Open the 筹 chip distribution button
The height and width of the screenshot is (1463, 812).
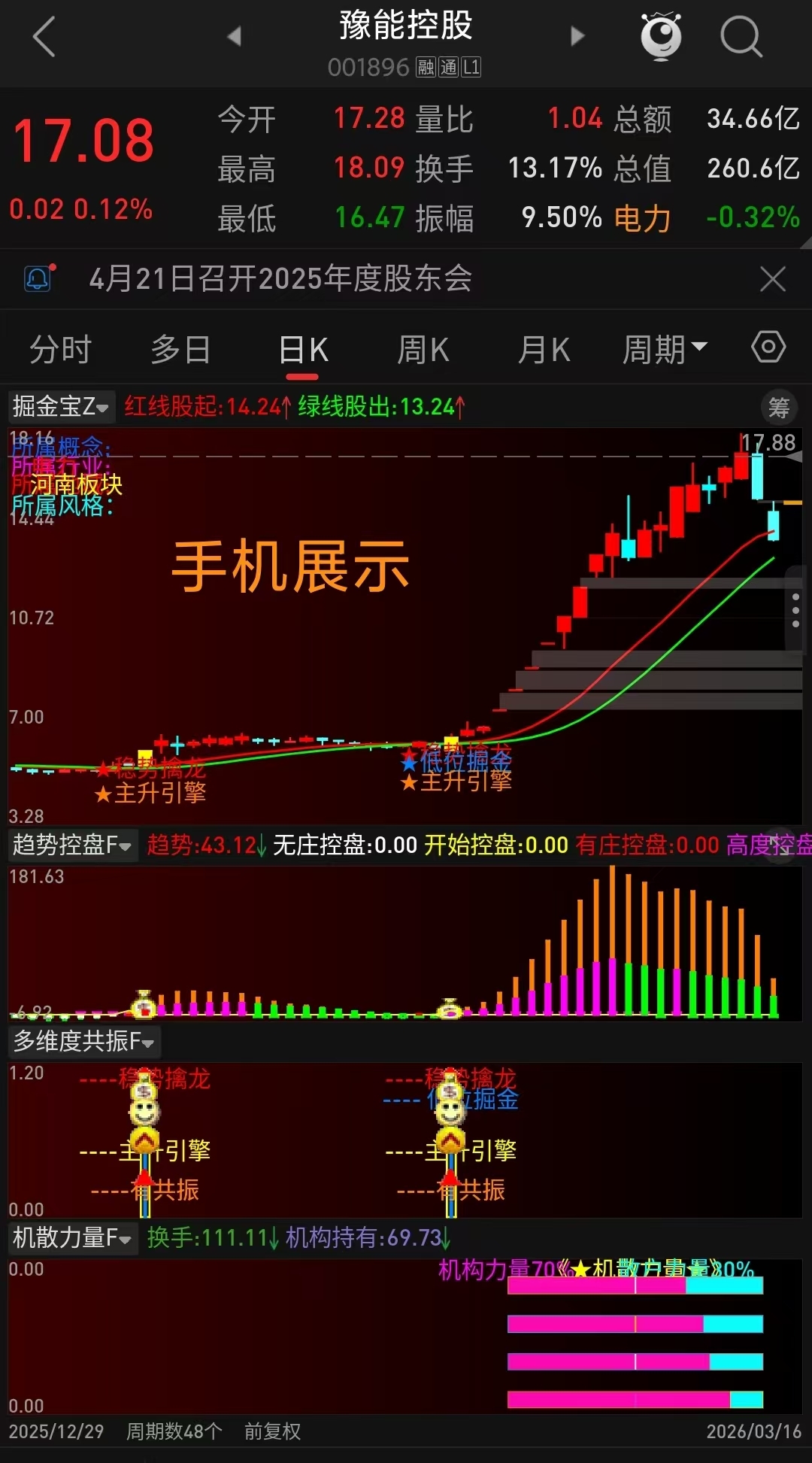(x=779, y=408)
